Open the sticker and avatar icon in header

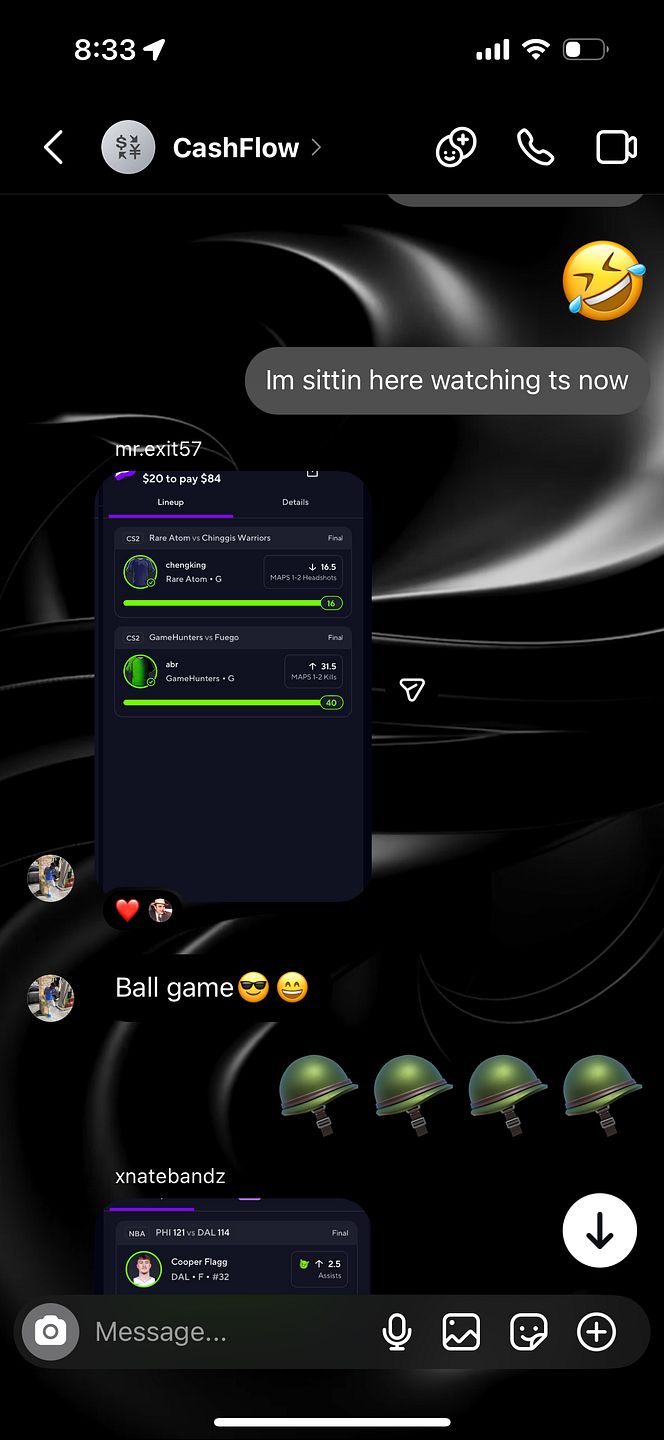(x=456, y=148)
